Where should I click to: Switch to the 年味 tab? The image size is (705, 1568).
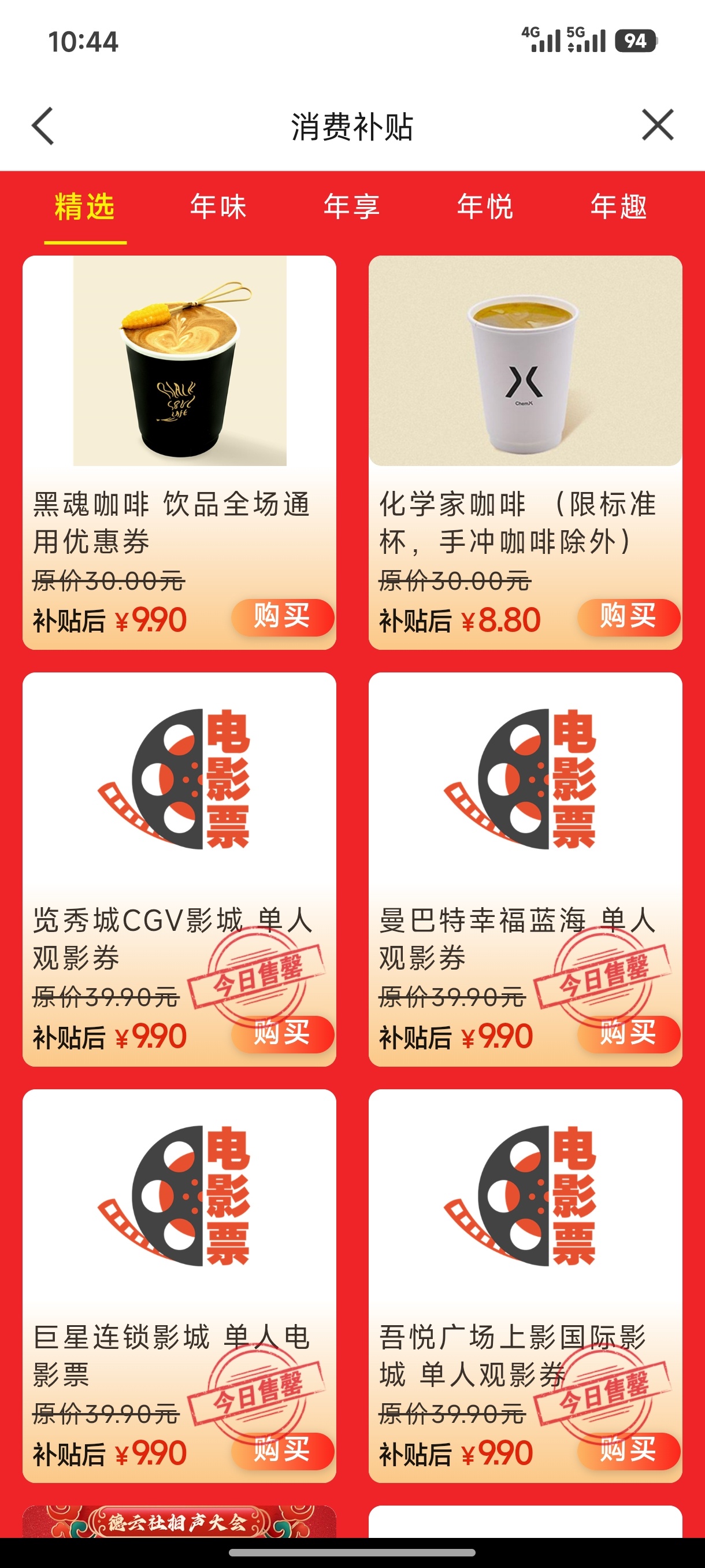tap(218, 207)
